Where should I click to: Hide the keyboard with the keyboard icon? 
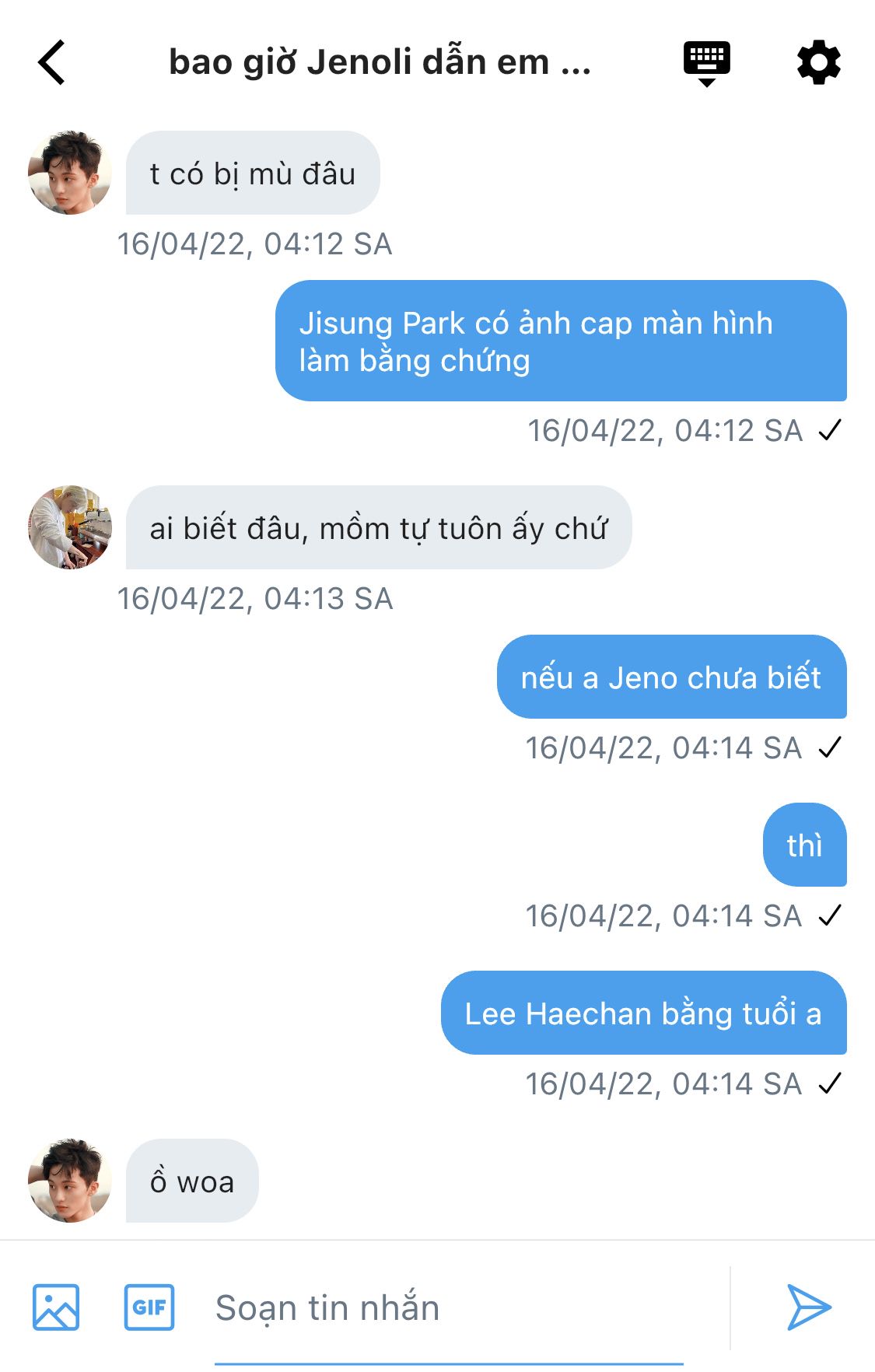pos(706,64)
